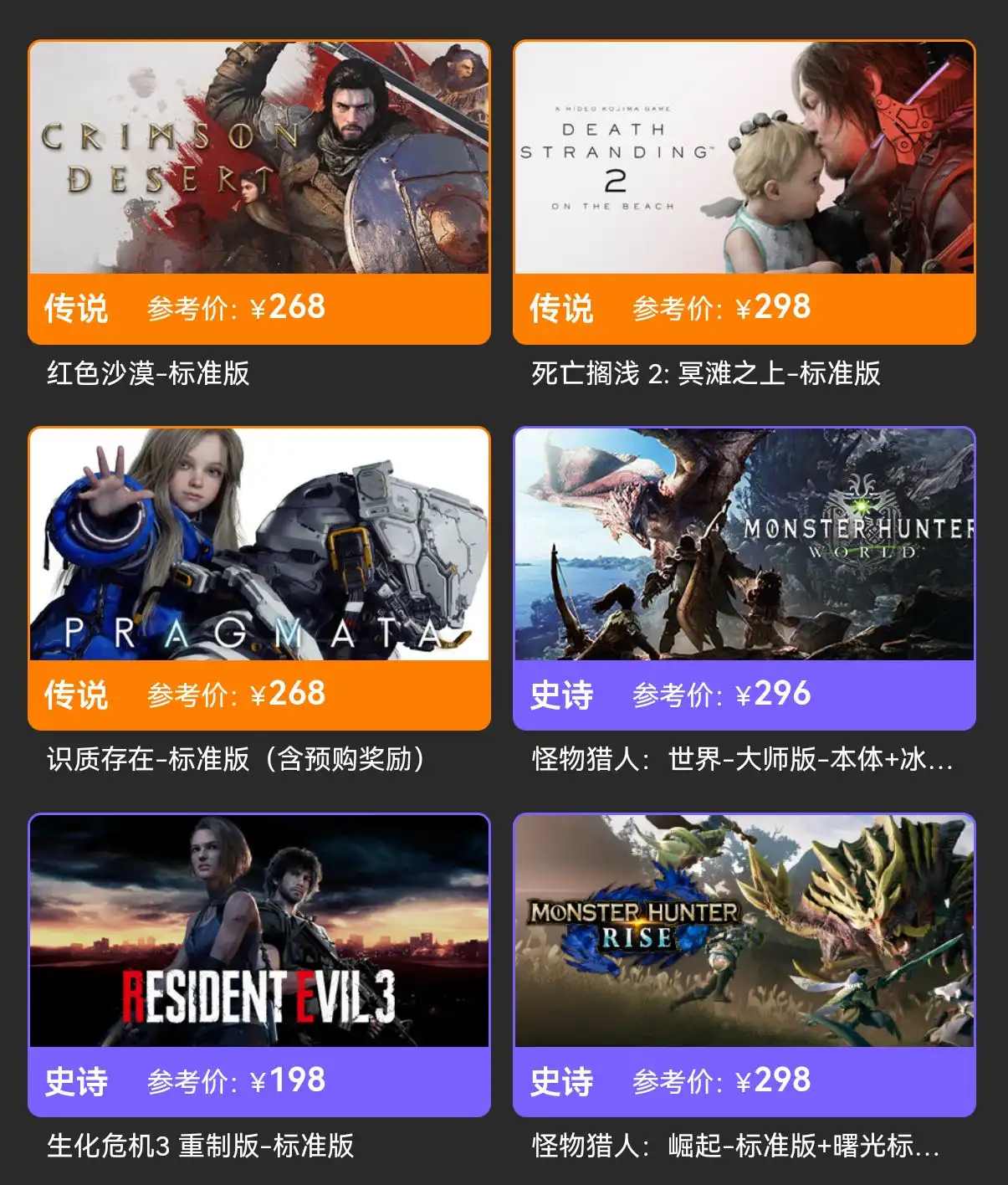Select the 识质存在-标准版 card
Viewport: 1008px width, 1185px height.
click(259, 578)
